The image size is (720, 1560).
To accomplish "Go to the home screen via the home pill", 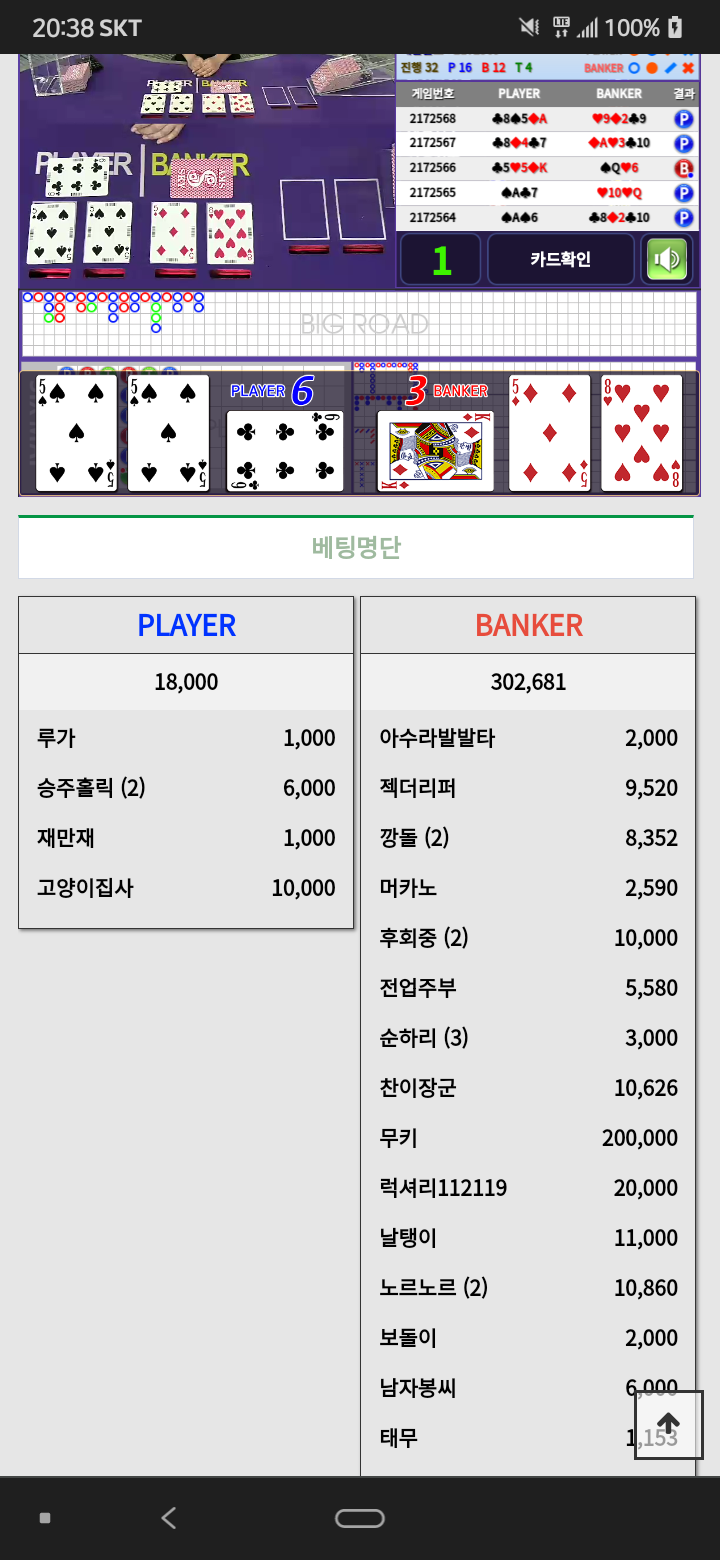I will (360, 1518).
